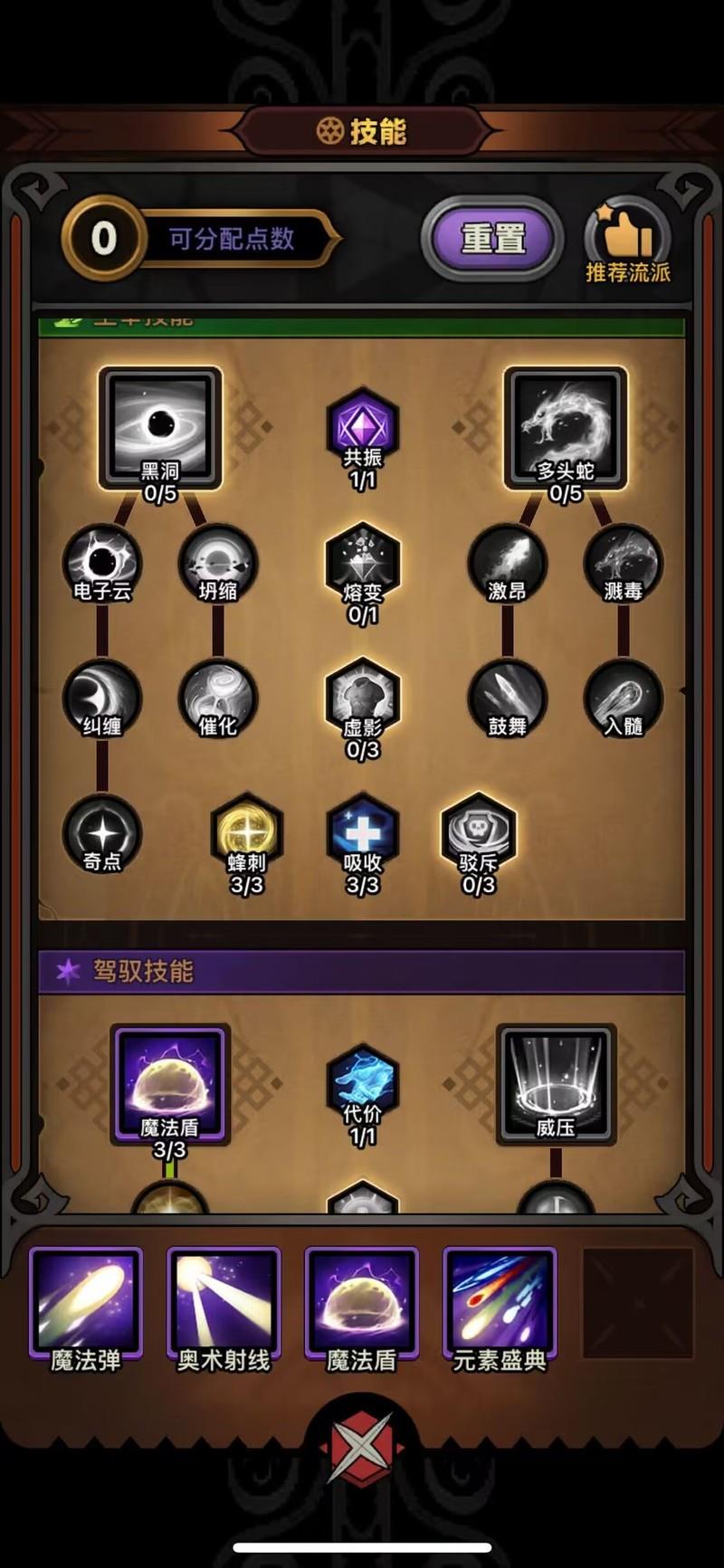Choose the 激昂 skill node
This screenshot has height=1568, width=724.
click(507, 563)
